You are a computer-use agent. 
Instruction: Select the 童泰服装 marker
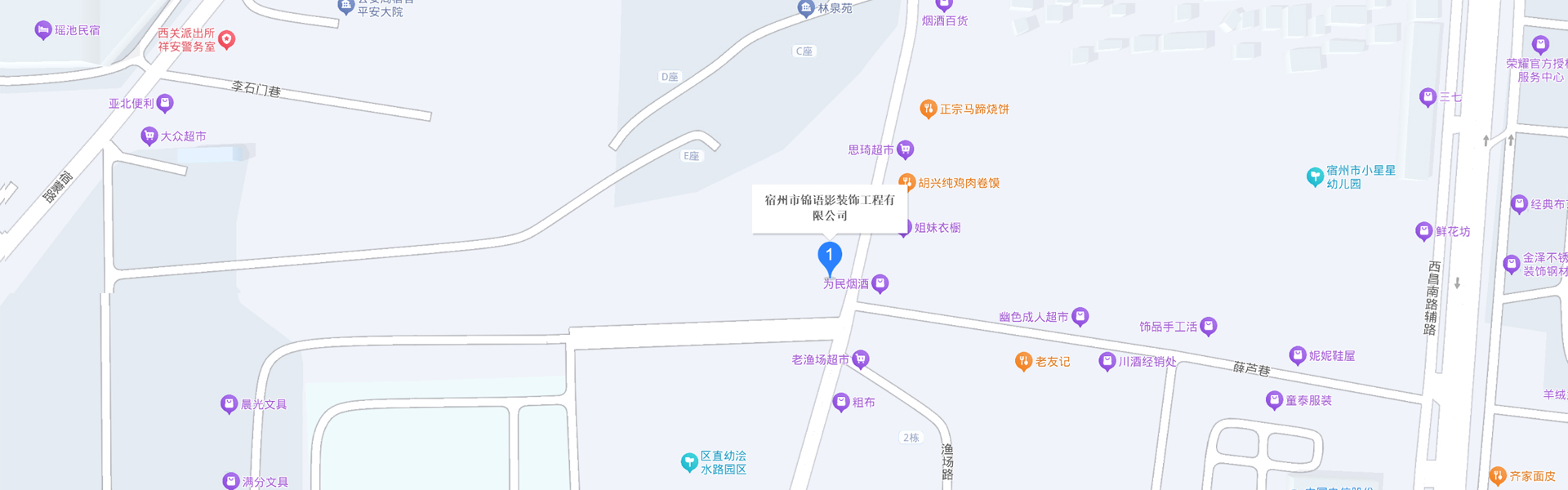1274,400
